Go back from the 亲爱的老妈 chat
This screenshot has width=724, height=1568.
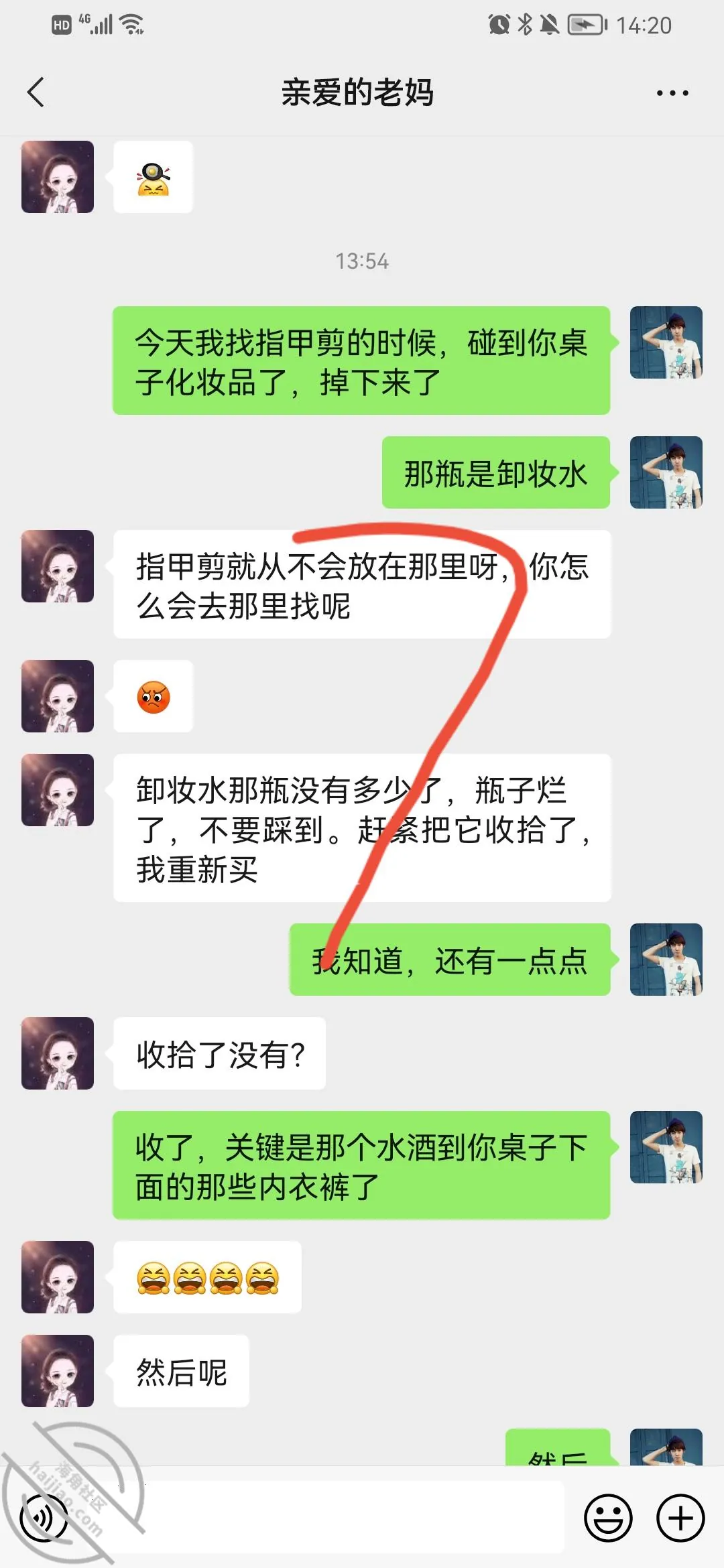(36, 92)
